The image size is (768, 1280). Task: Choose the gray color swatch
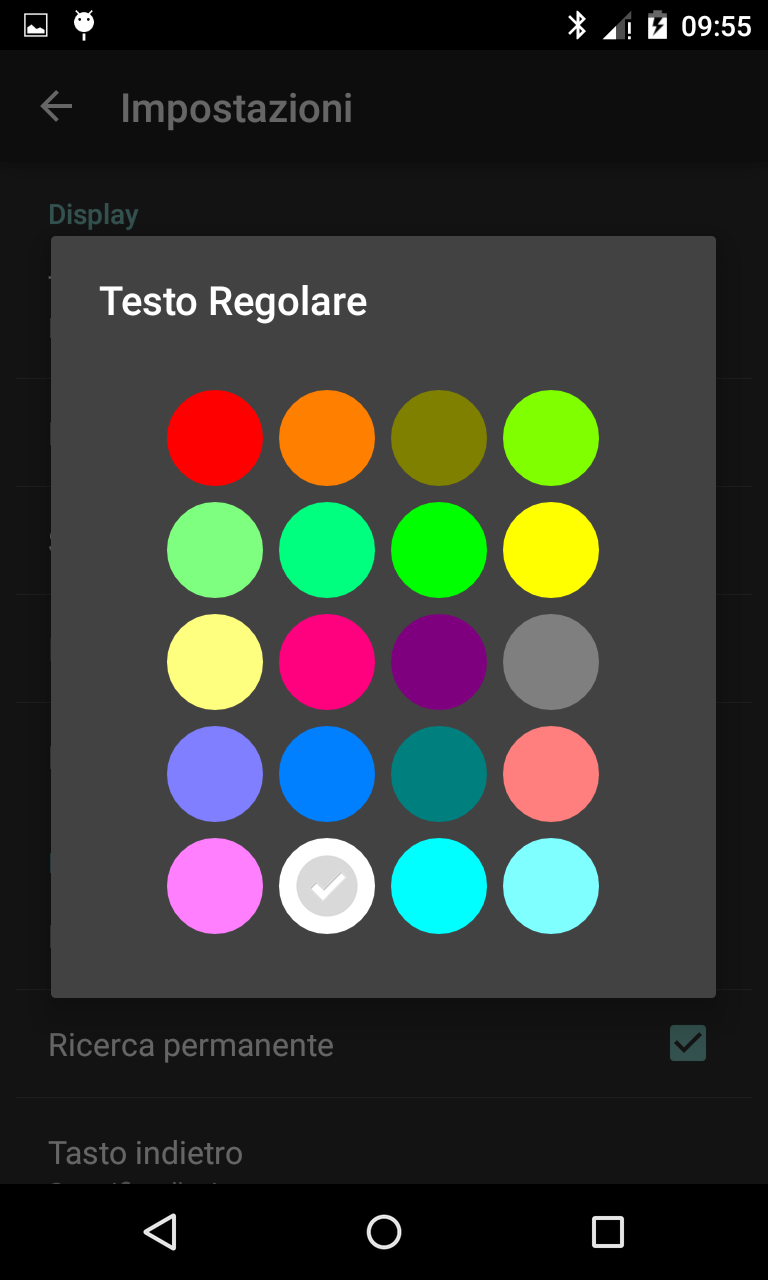point(551,662)
